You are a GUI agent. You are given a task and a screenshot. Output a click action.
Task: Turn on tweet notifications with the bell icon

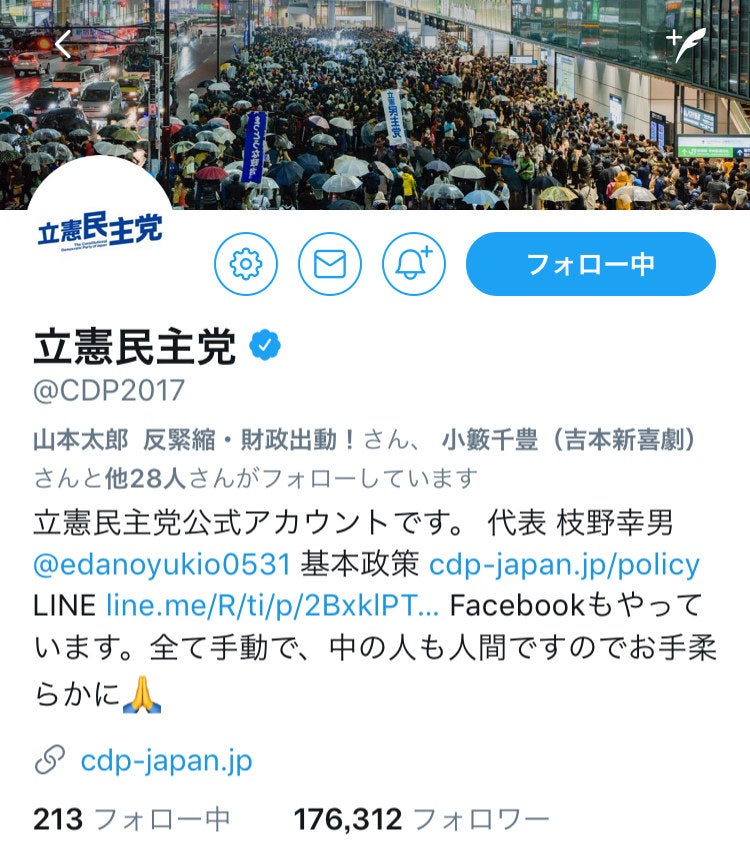tap(414, 264)
